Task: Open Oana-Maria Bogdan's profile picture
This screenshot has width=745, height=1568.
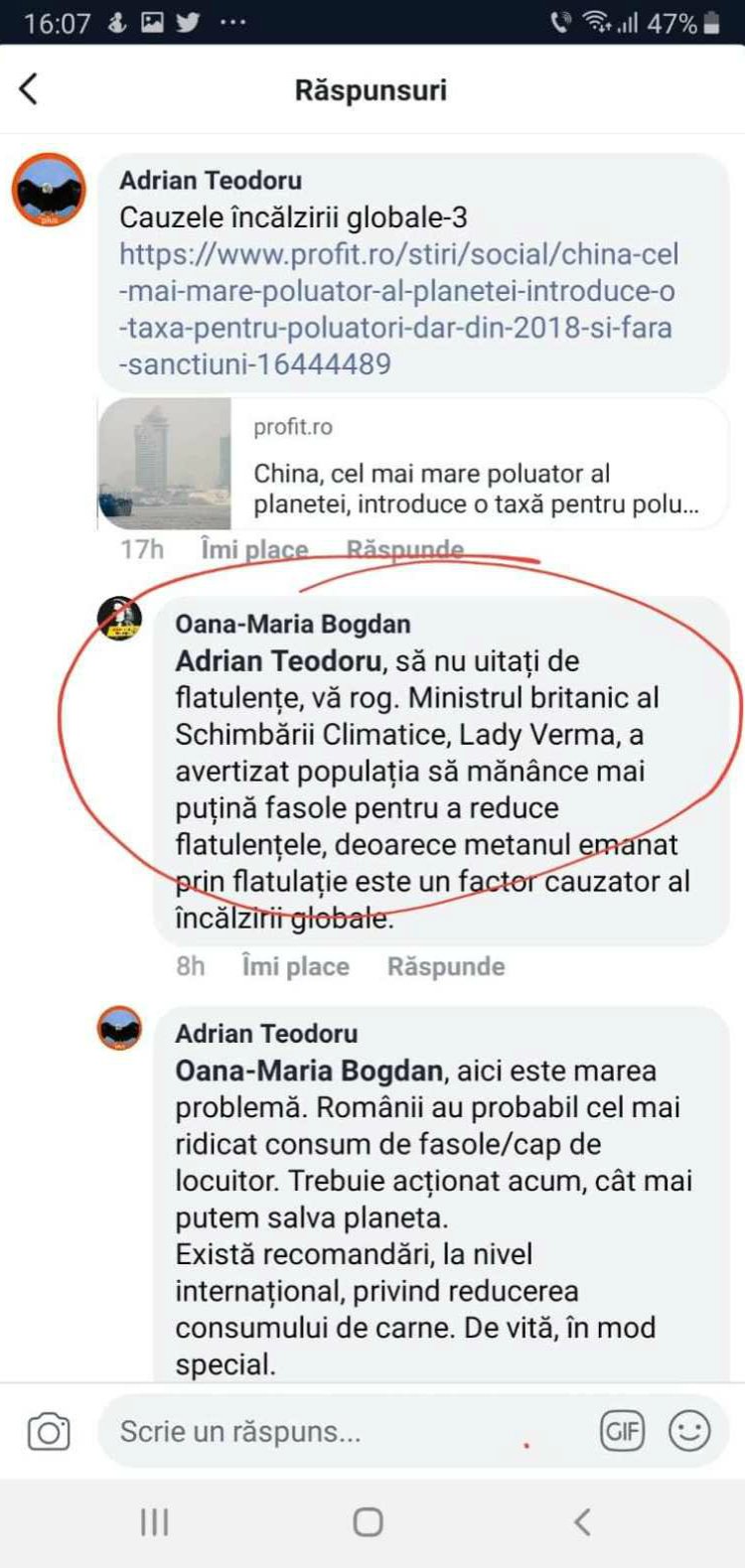Action: (x=119, y=620)
